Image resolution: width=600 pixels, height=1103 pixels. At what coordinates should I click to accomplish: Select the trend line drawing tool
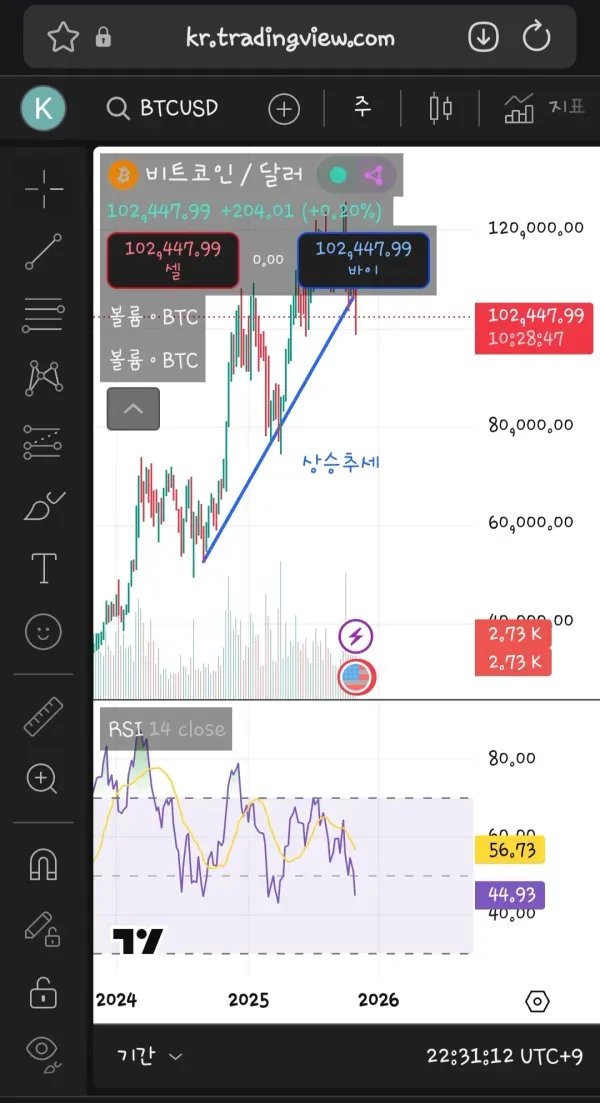pyautogui.click(x=43, y=252)
